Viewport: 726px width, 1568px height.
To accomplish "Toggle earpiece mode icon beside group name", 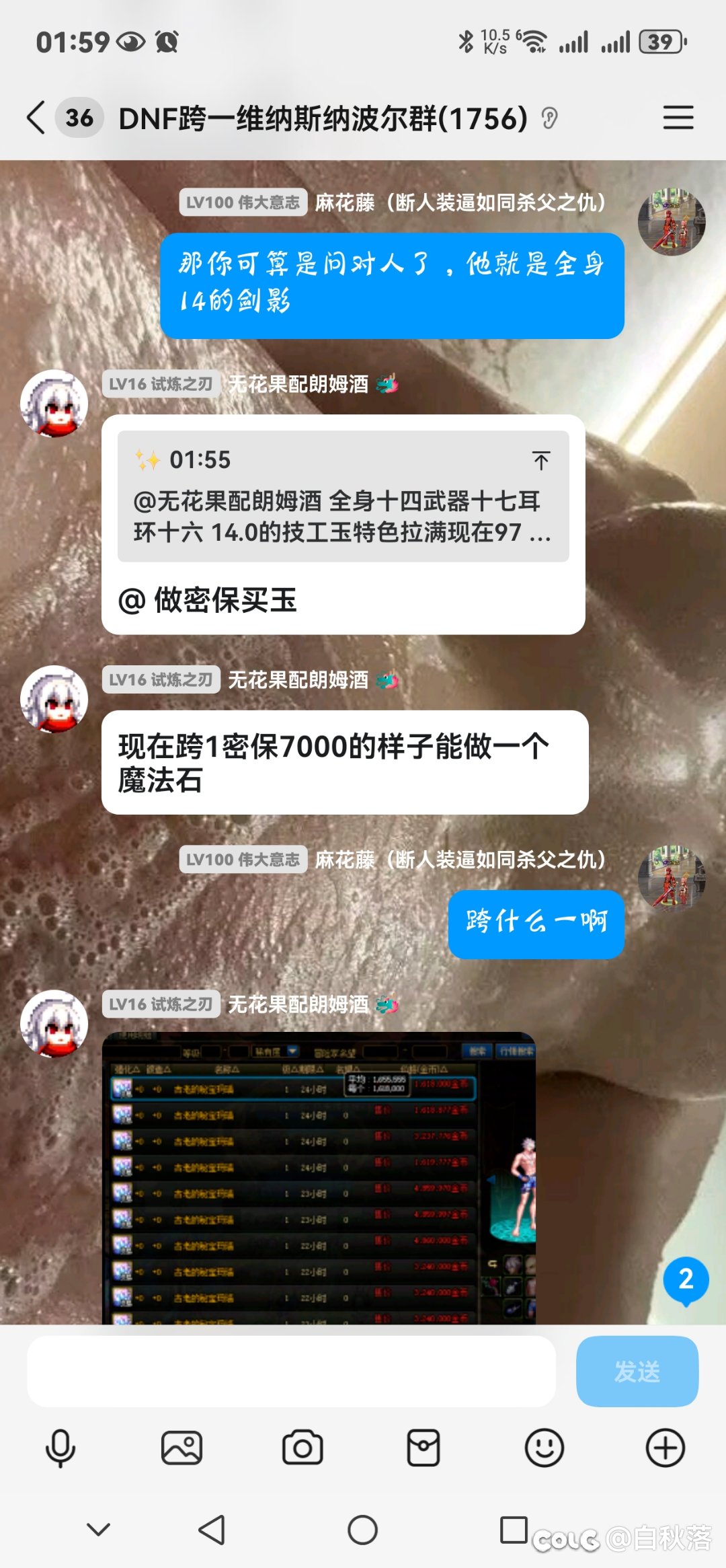I will [550, 119].
